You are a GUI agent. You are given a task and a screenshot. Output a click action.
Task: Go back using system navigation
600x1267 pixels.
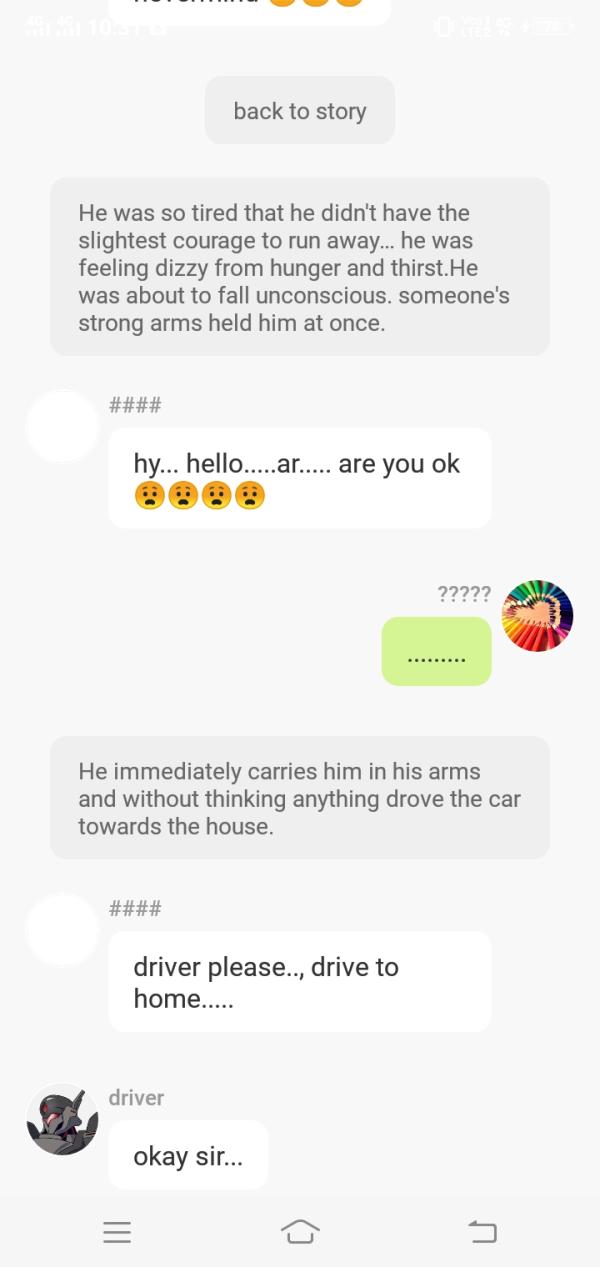tap(483, 1232)
